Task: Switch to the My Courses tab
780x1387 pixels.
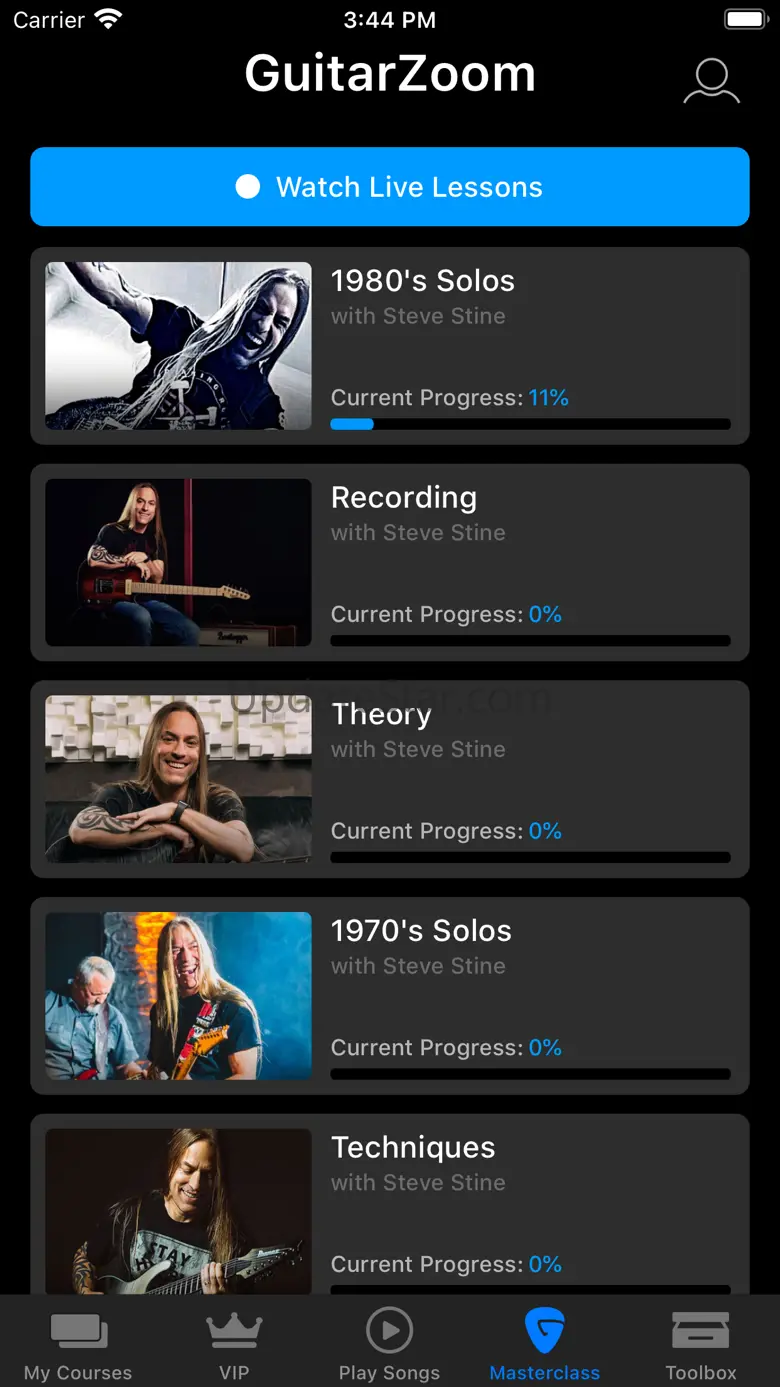Action: [x=78, y=1343]
